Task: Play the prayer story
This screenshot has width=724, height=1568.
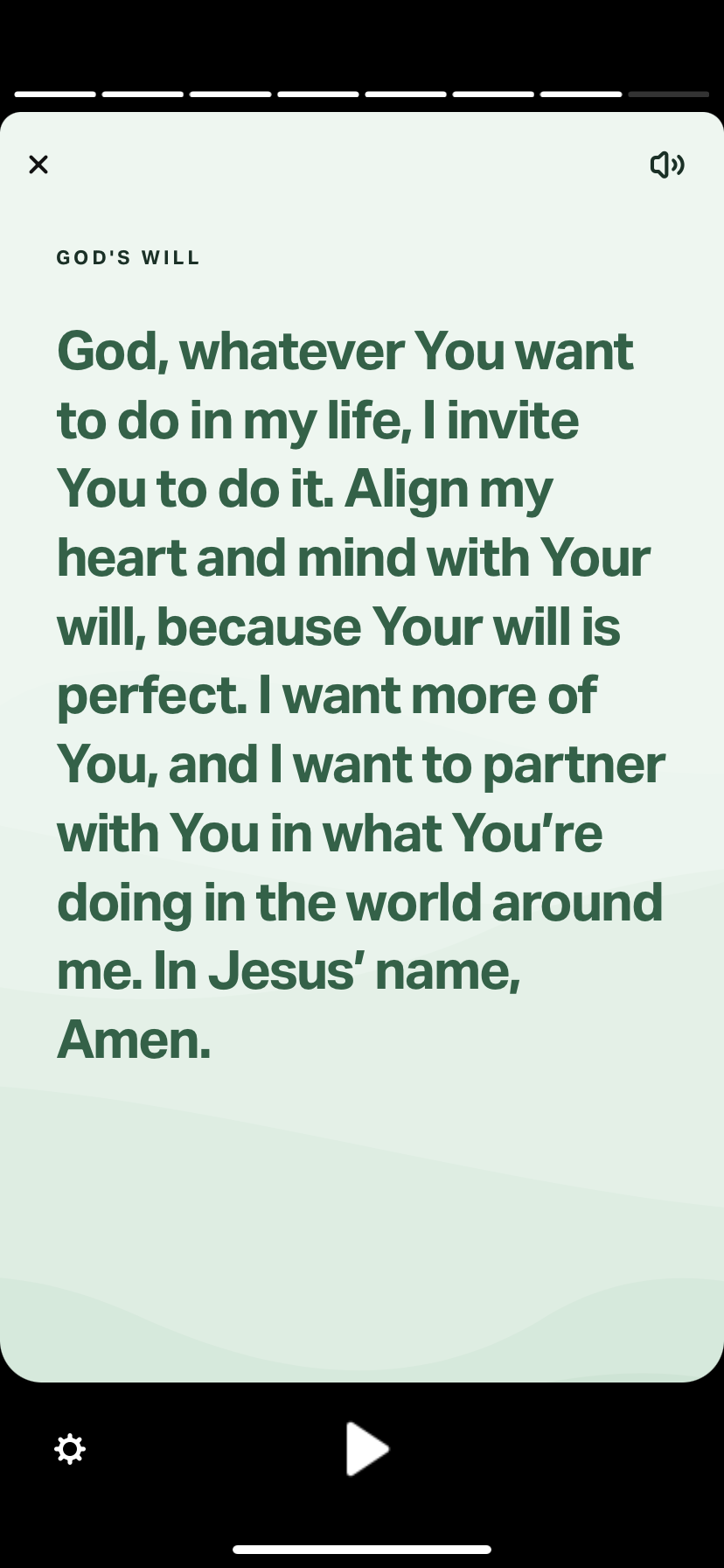Action: click(x=366, y=1449)
